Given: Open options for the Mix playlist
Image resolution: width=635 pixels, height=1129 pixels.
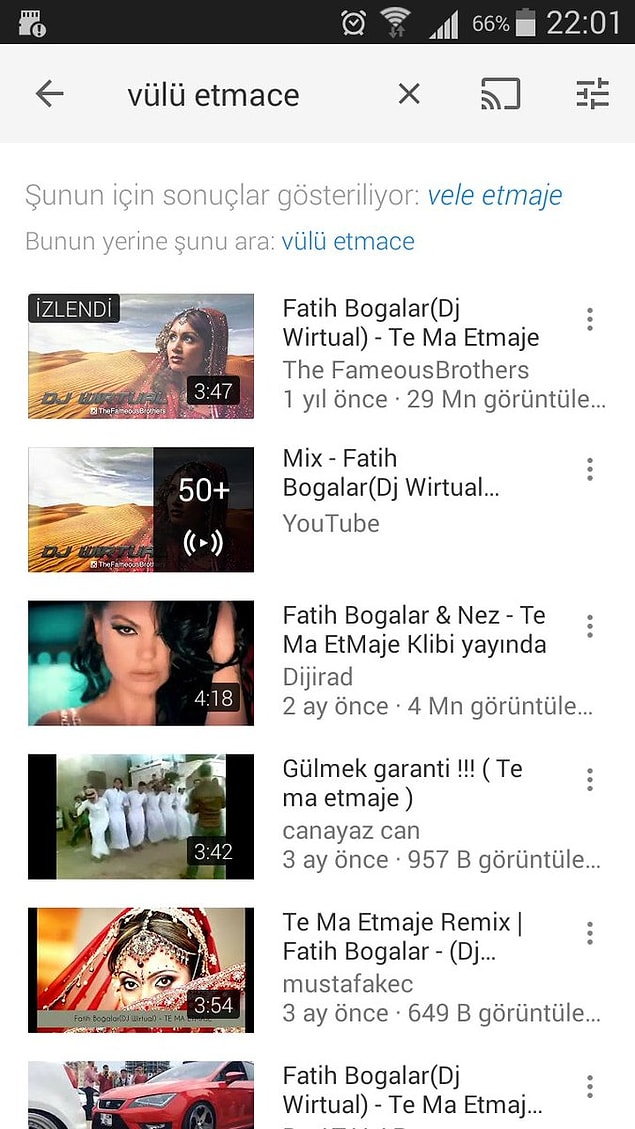Looking at the screenshot, I should point(590,469).
